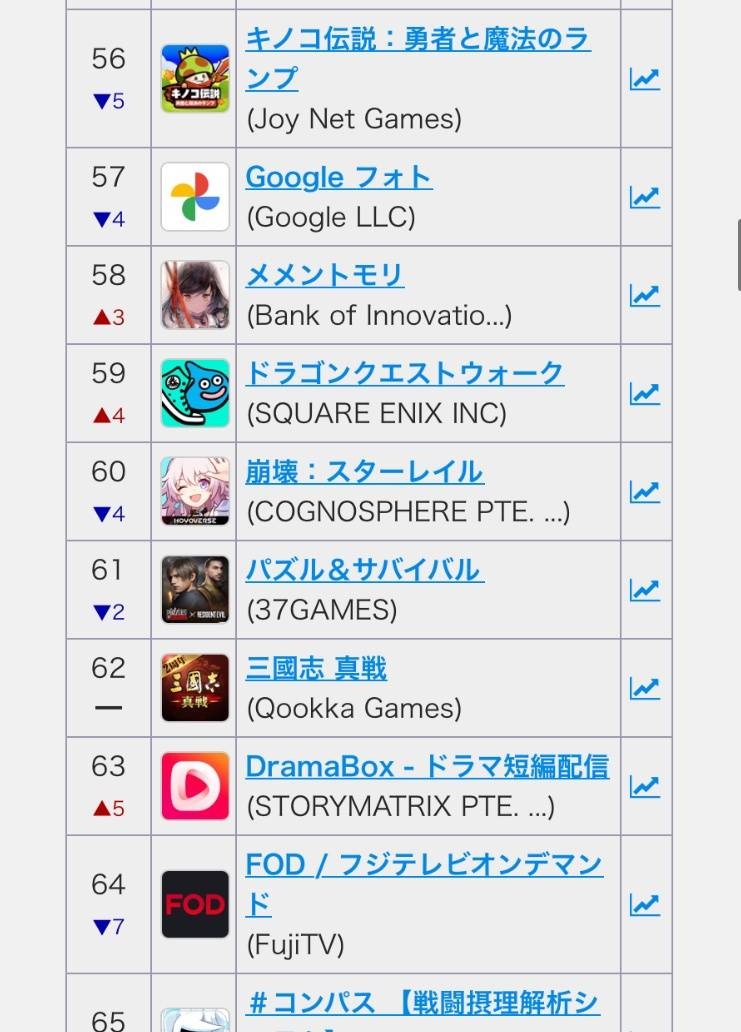Open trend chart for パズル&サバイバル
Screen dimensions: 741x1032
(645, 589)
